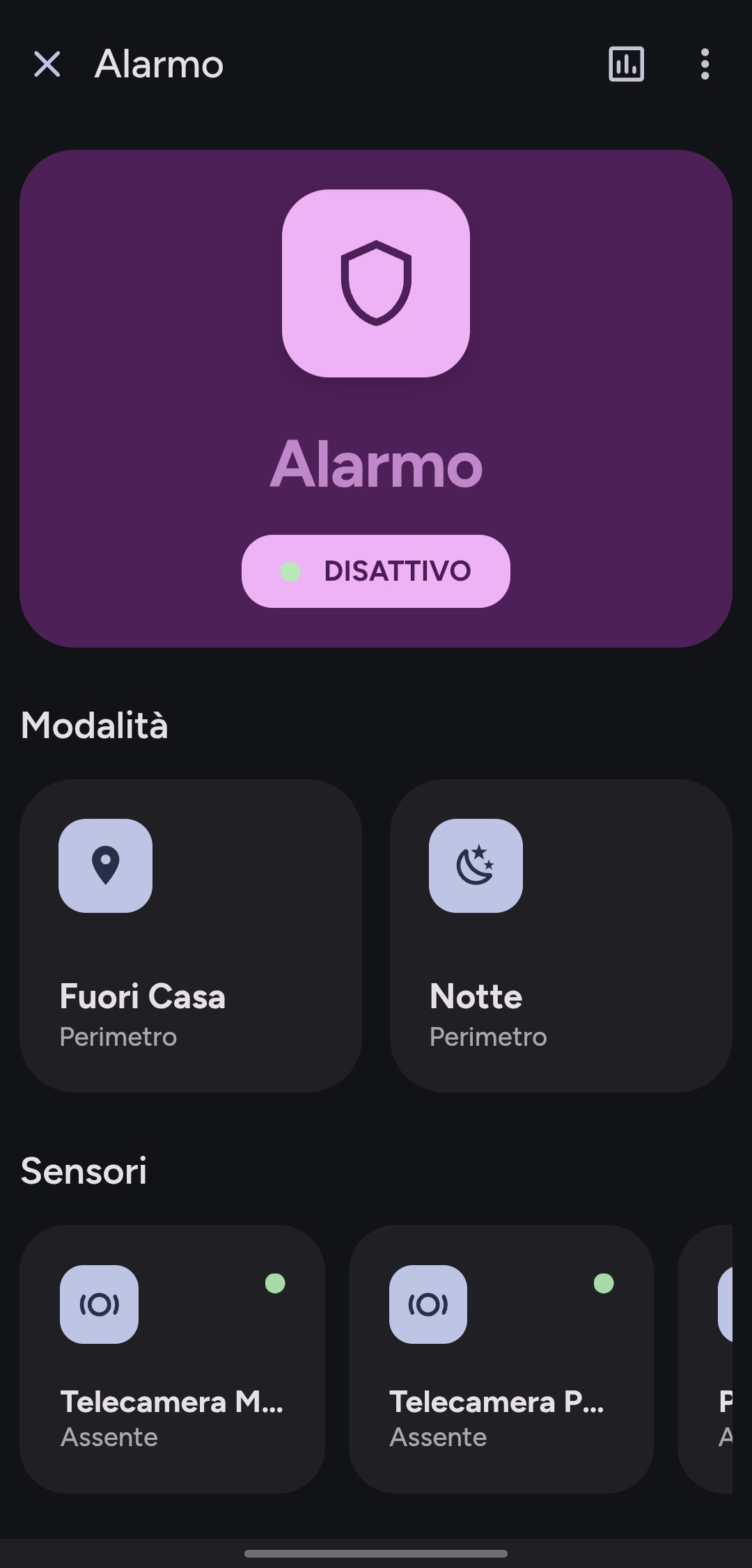Open the three-dot overflow menu
752x1568 pixels.
(x=705, y=65)
